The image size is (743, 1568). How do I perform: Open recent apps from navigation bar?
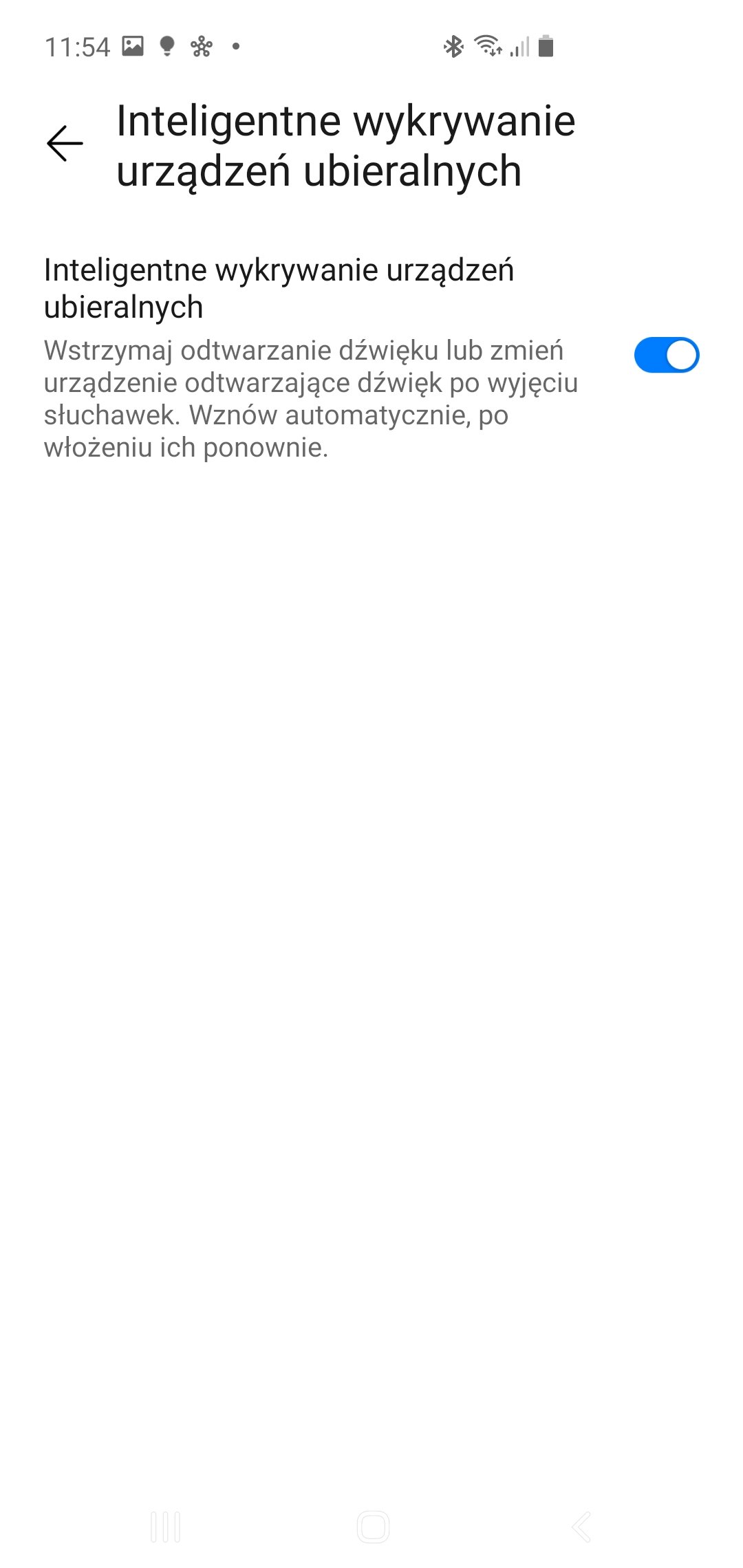pyautogui.click(x=166, y=1527)
